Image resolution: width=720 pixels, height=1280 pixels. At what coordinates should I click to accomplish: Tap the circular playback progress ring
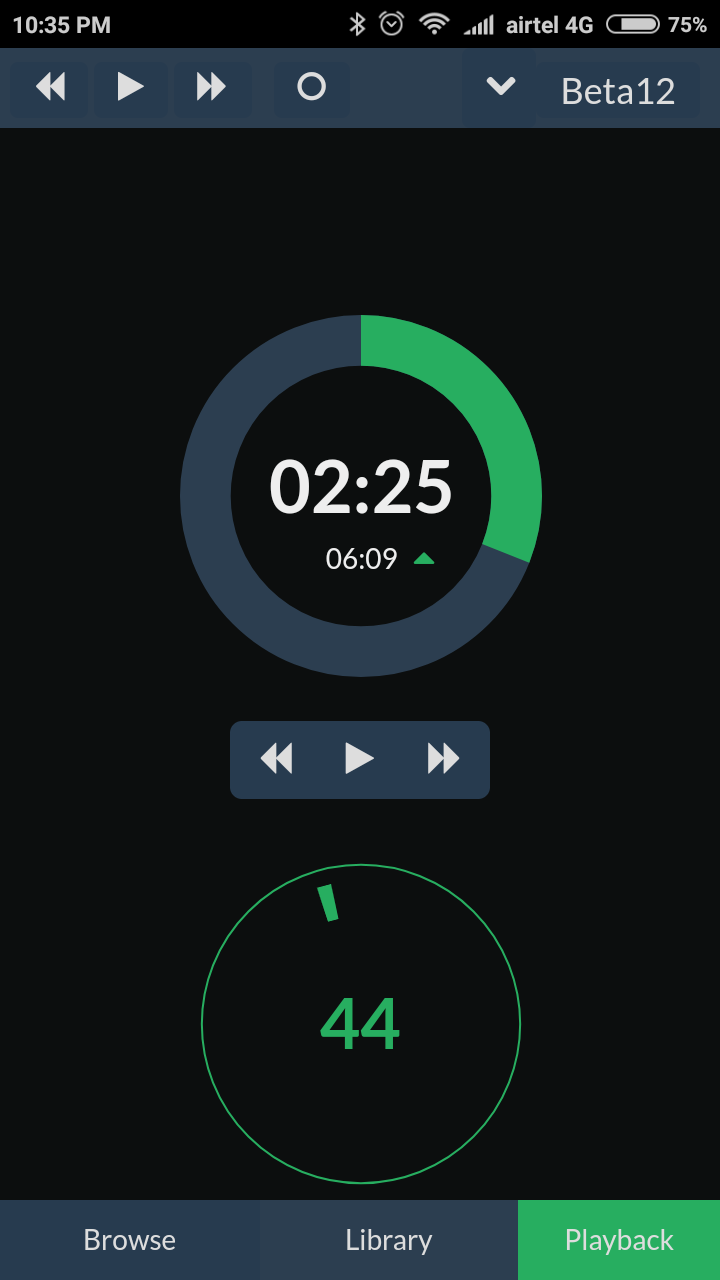click(361, 496)
